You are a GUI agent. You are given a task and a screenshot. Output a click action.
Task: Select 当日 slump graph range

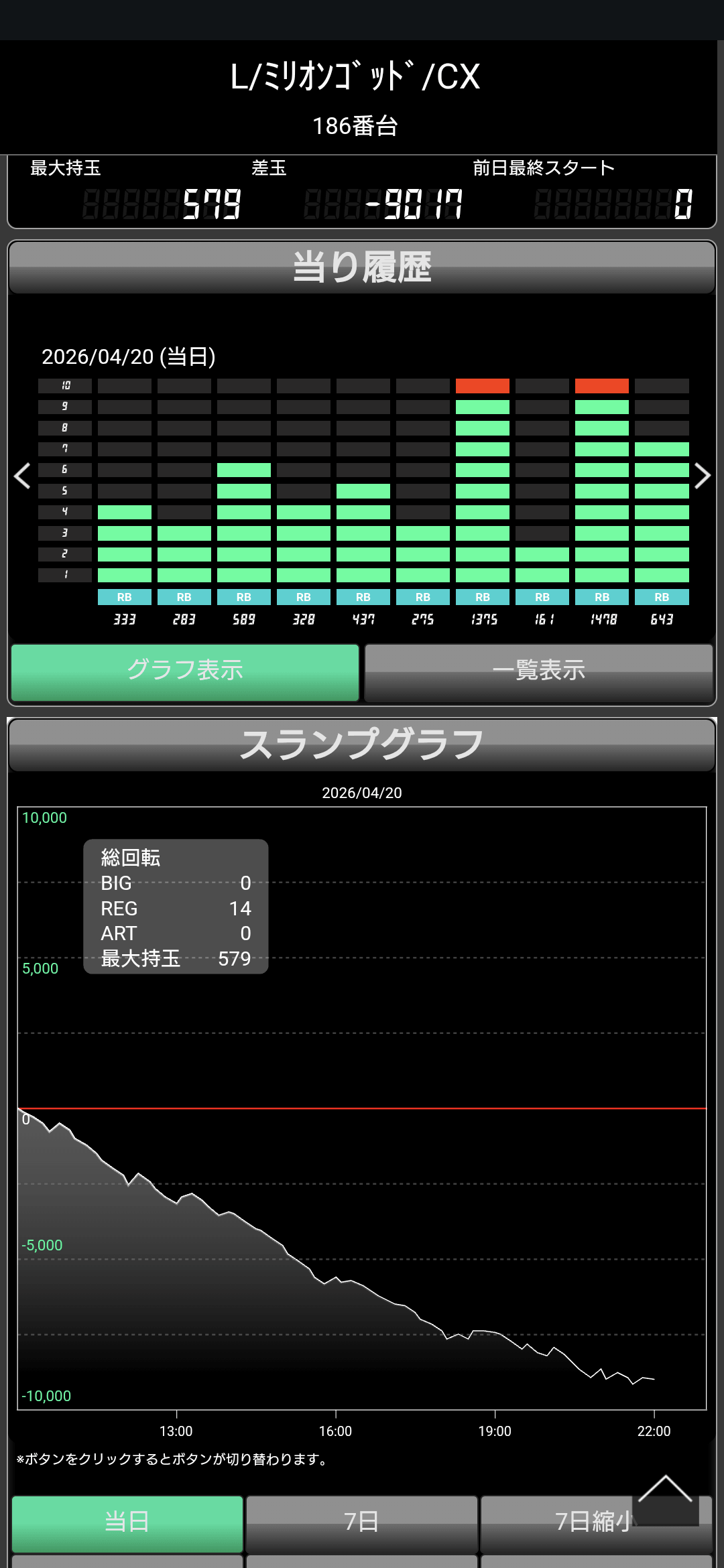point(127,1522)
